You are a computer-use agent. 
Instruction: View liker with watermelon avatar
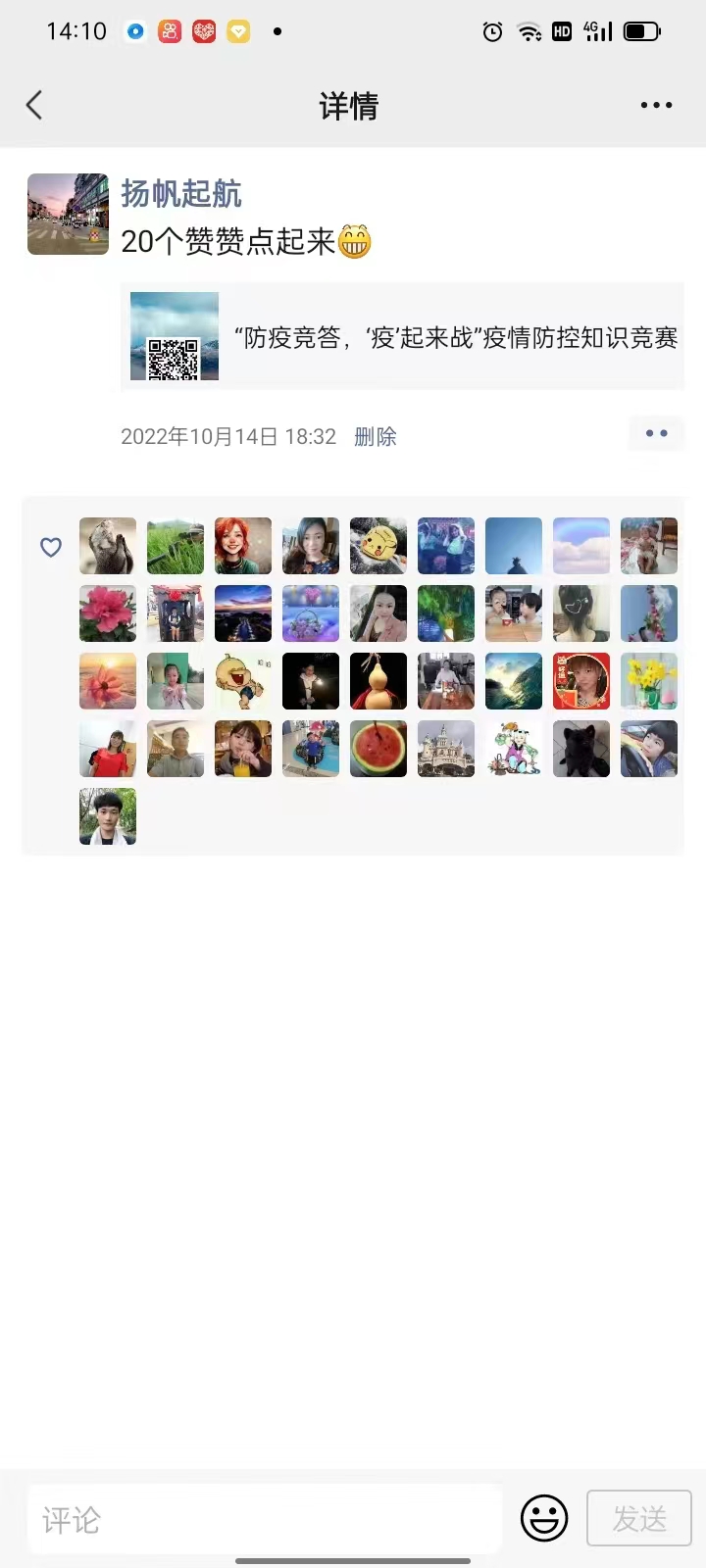(378, 749)
